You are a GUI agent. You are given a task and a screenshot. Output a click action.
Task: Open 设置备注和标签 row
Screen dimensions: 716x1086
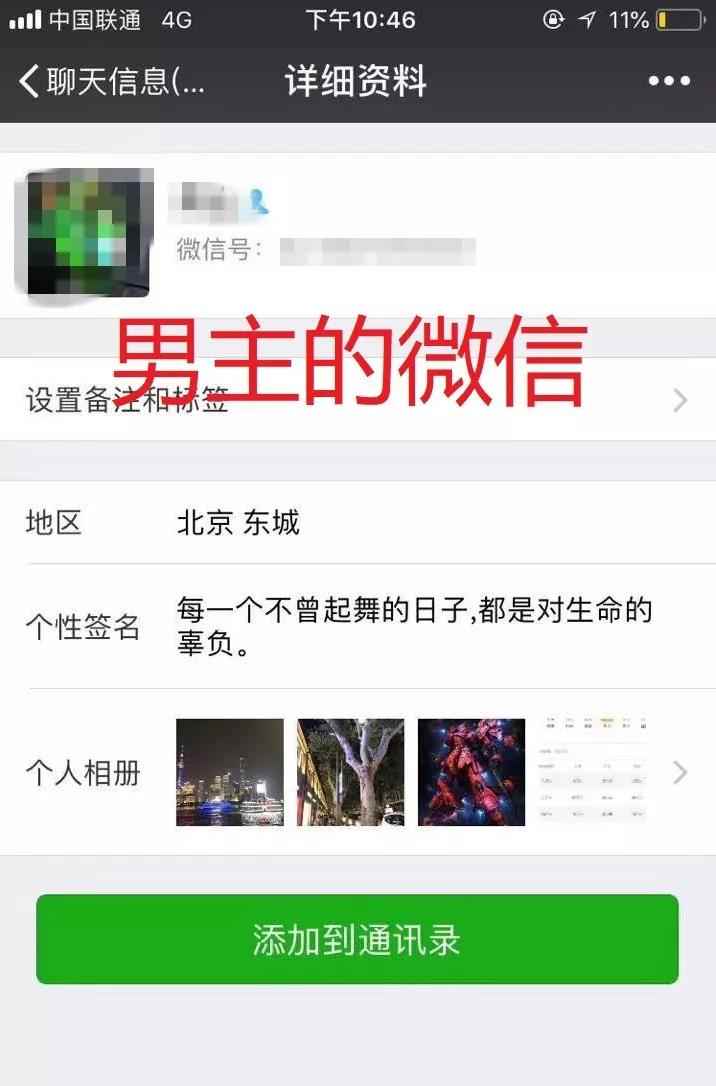[x=357, y=400]
